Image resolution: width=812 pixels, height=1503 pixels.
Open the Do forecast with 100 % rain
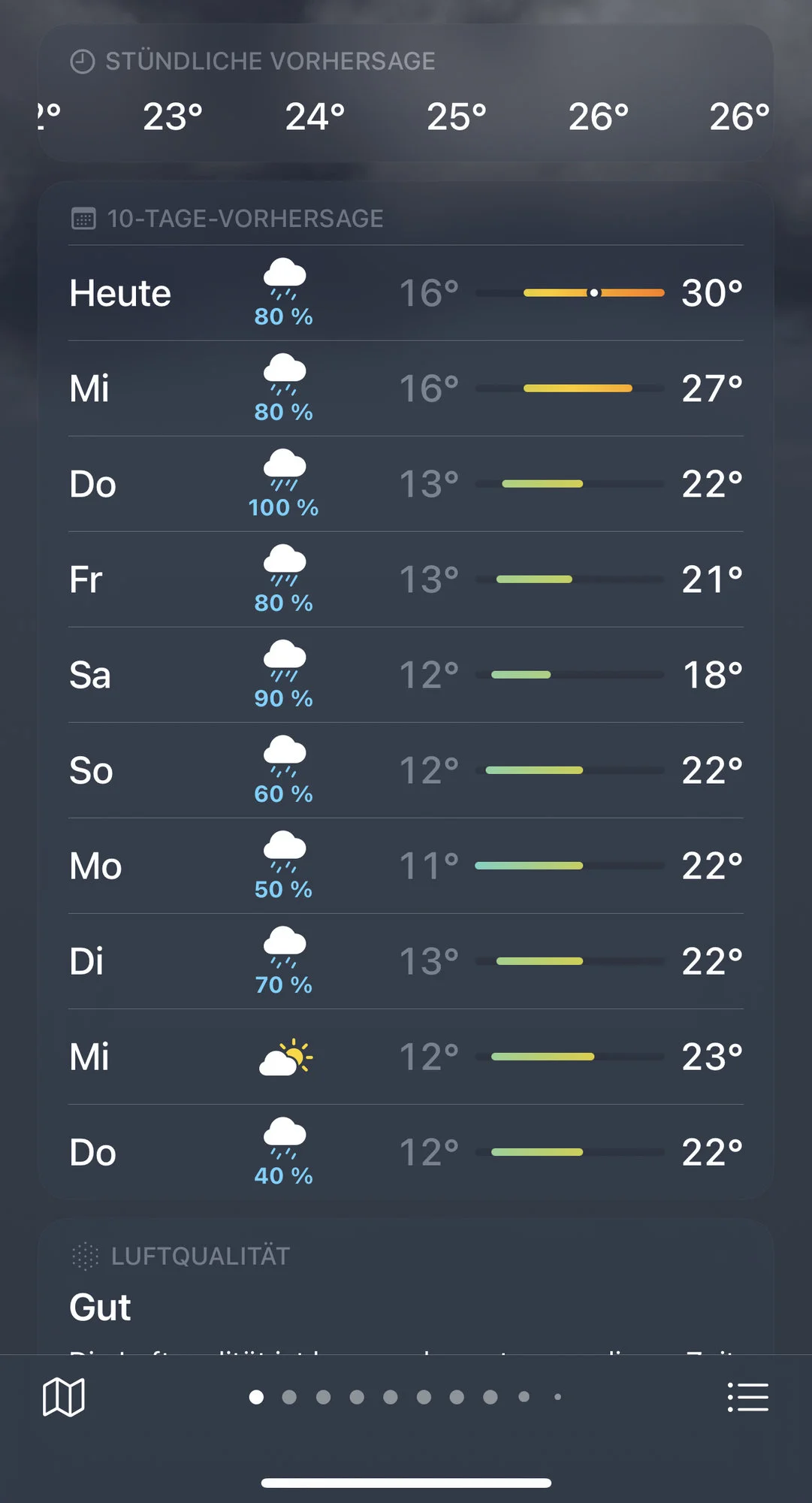click(406, 484)
